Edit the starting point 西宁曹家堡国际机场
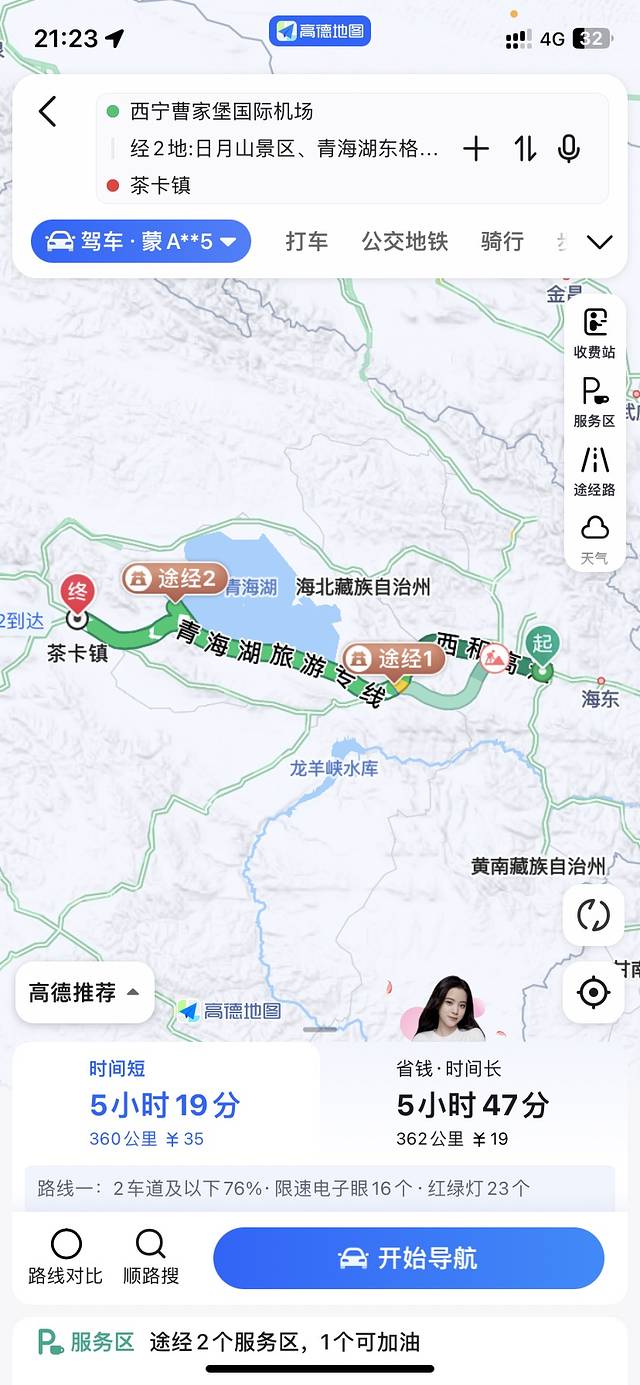The width and height of the screenshot is (640, 1385). click(x=222, y=111)
